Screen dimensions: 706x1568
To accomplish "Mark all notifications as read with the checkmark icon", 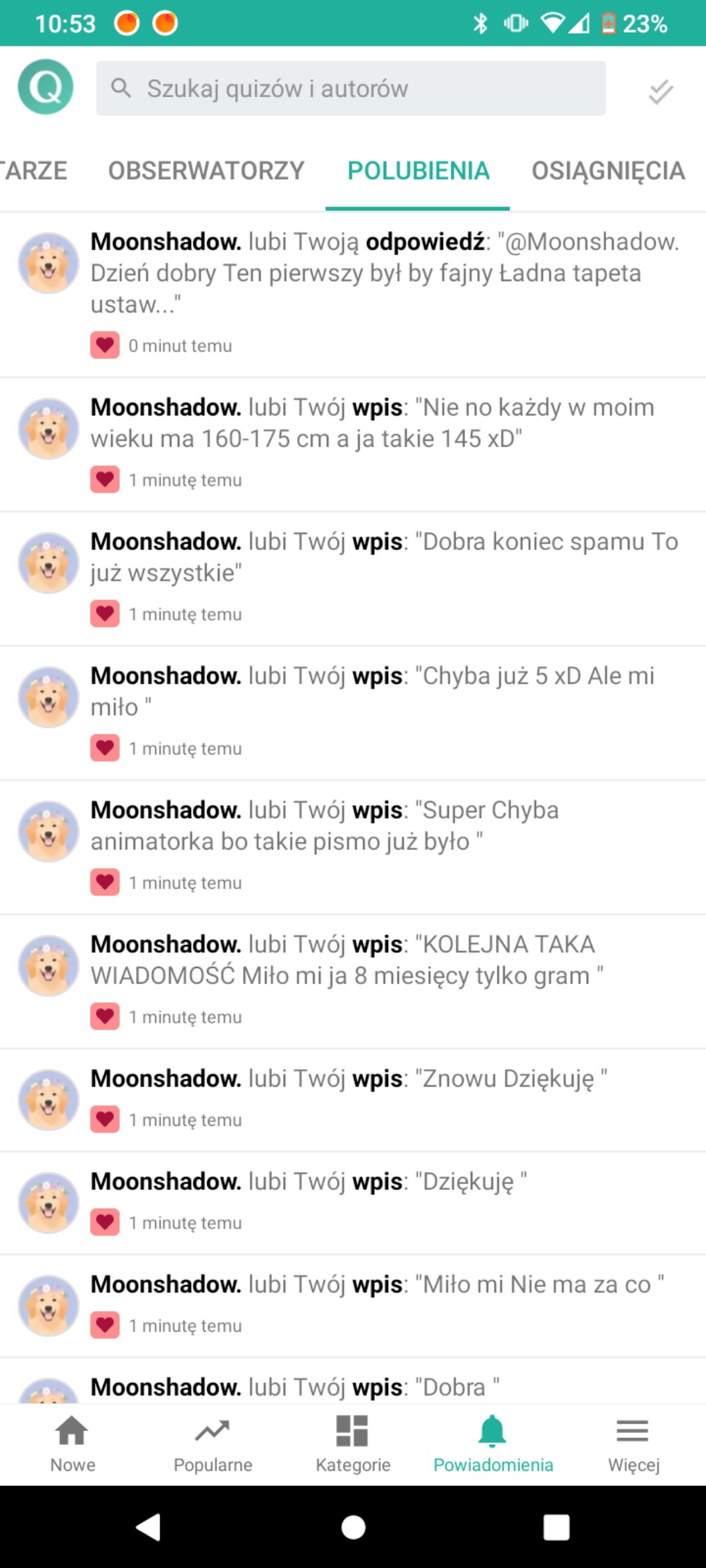I will (661, 91).
